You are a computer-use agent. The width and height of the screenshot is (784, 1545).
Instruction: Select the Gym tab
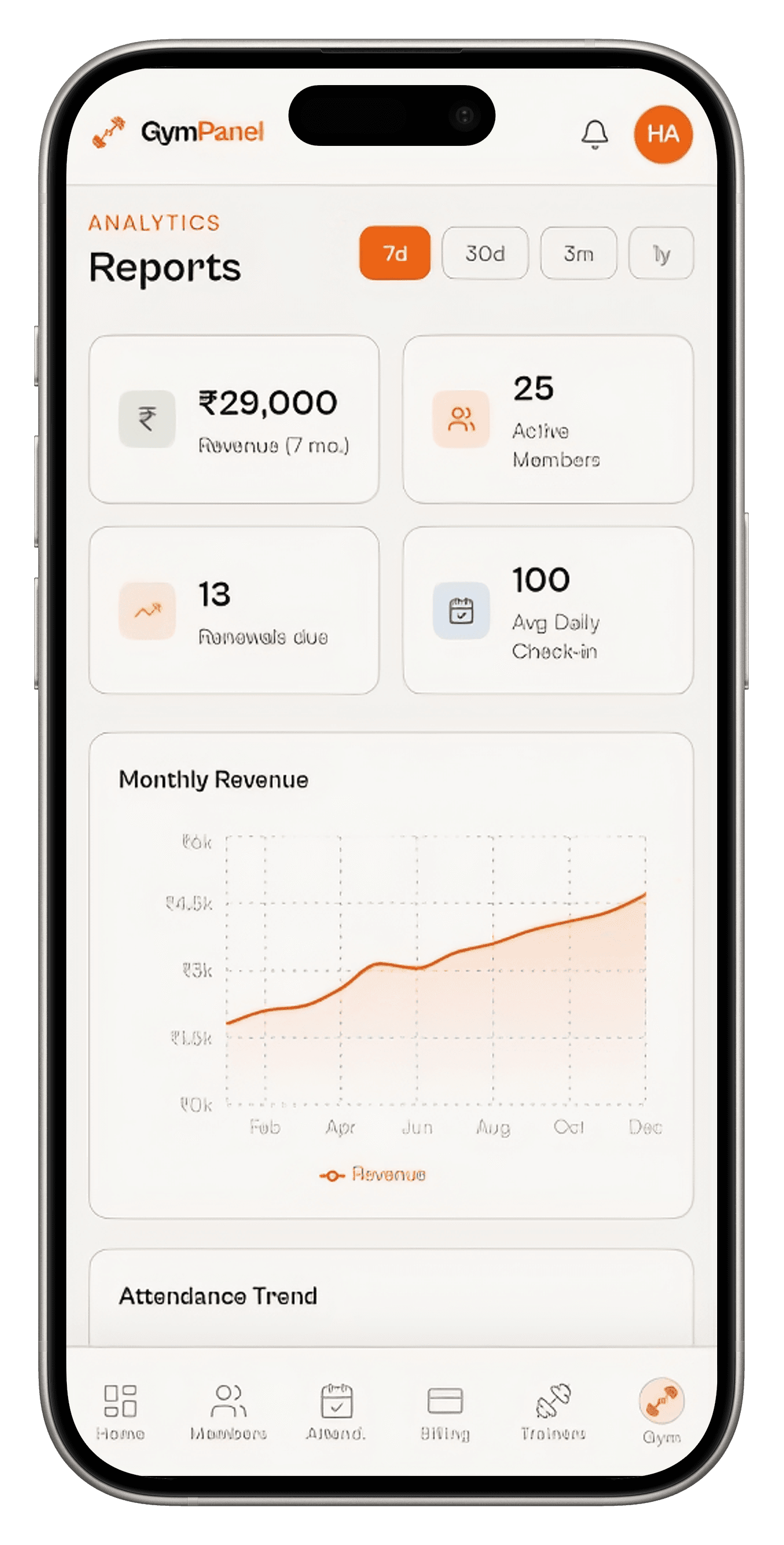662,1412
